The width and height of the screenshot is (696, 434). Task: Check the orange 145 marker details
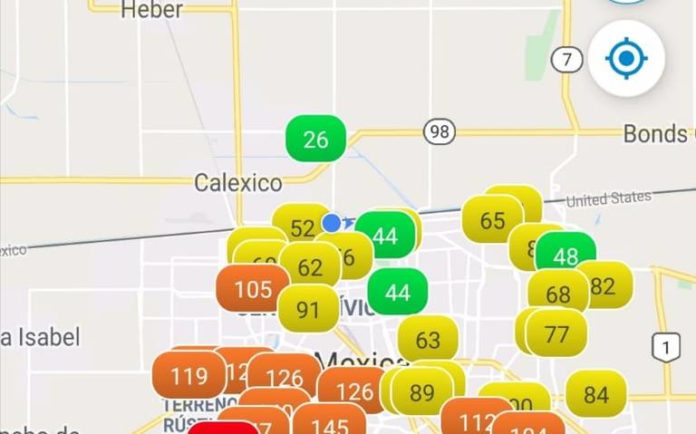coord(329,424)
